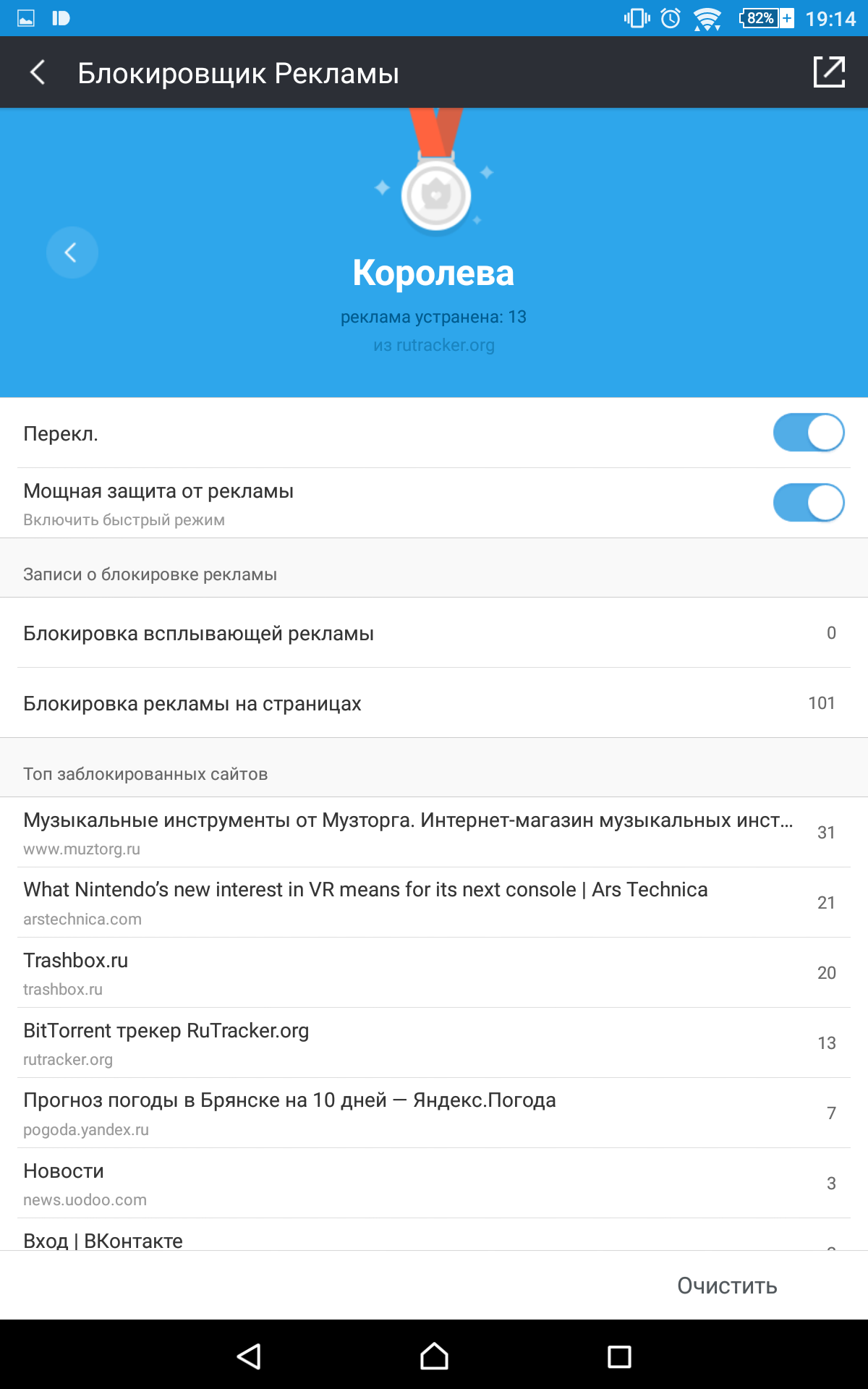868x1389 pixels.
Task: Tap the share icon in the toolbar
Action: [x=829, y=72]
